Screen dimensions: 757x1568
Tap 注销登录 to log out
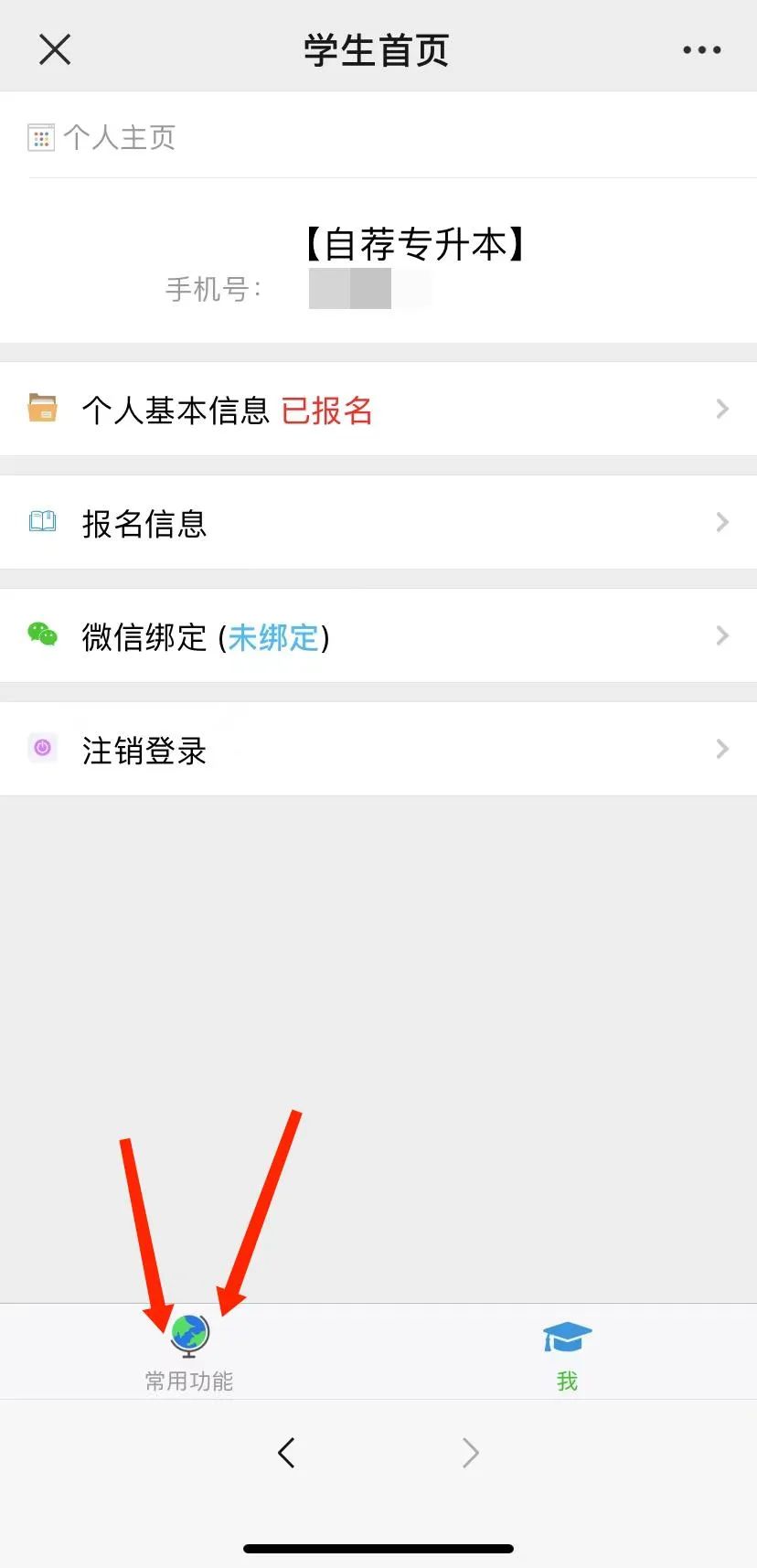point(378,750)
